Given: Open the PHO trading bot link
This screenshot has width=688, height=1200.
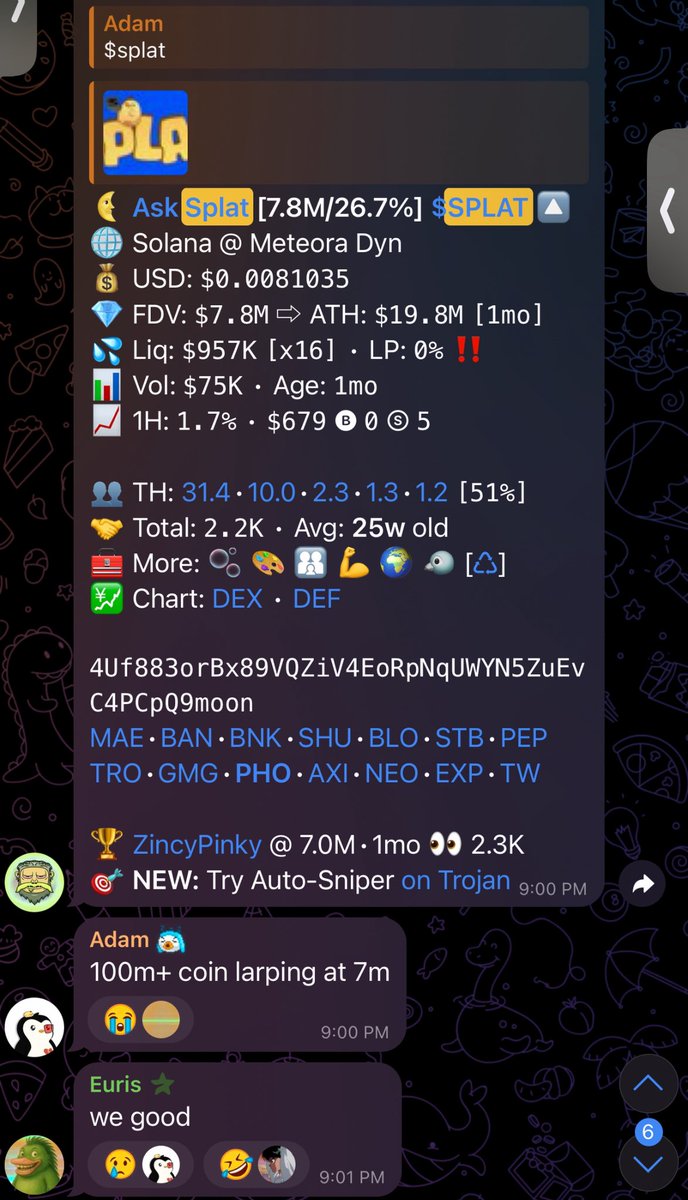Looking at the screenshot, I should pyautogui.click(x=263, y=773).
